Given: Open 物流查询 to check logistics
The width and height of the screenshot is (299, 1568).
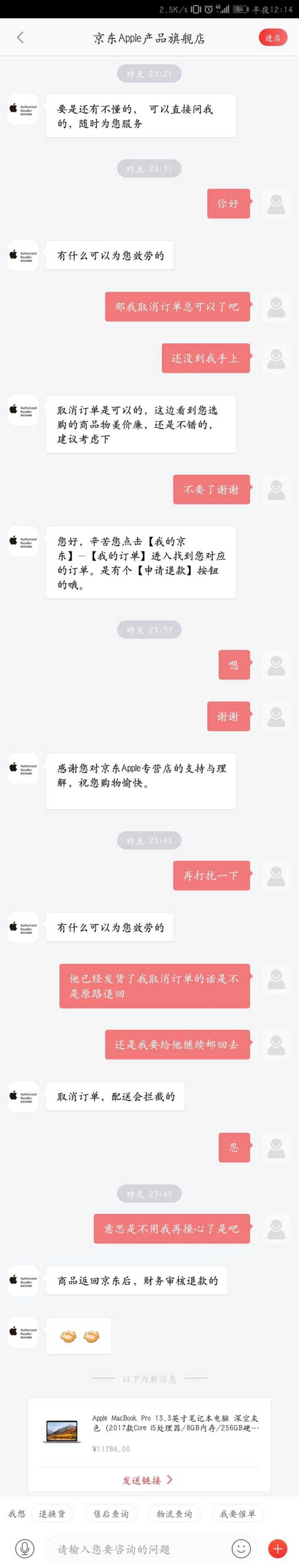Looking at the screenshot, I should [174, 1513].
